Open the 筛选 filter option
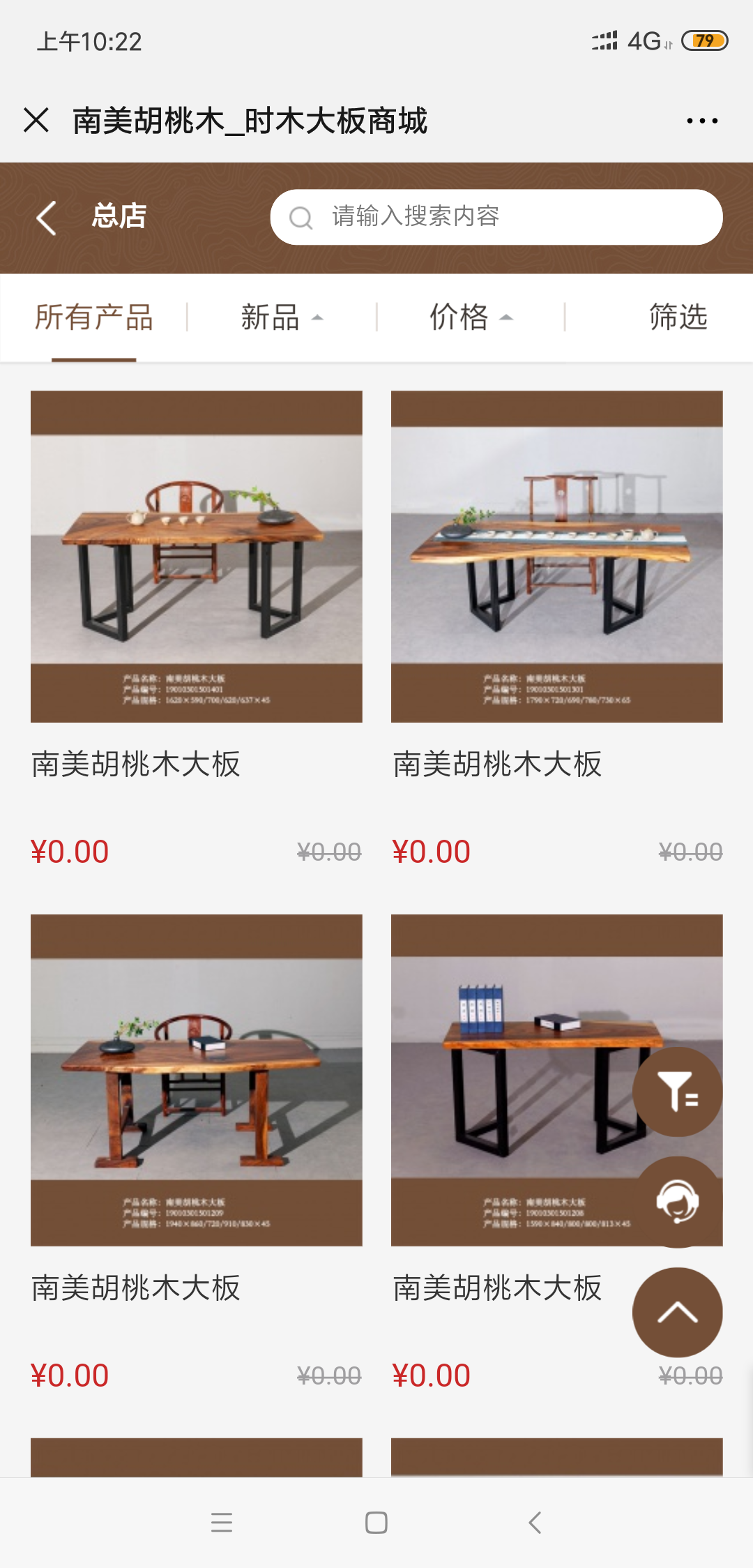This screenshot has width=753, height=1568. [678, 317]
